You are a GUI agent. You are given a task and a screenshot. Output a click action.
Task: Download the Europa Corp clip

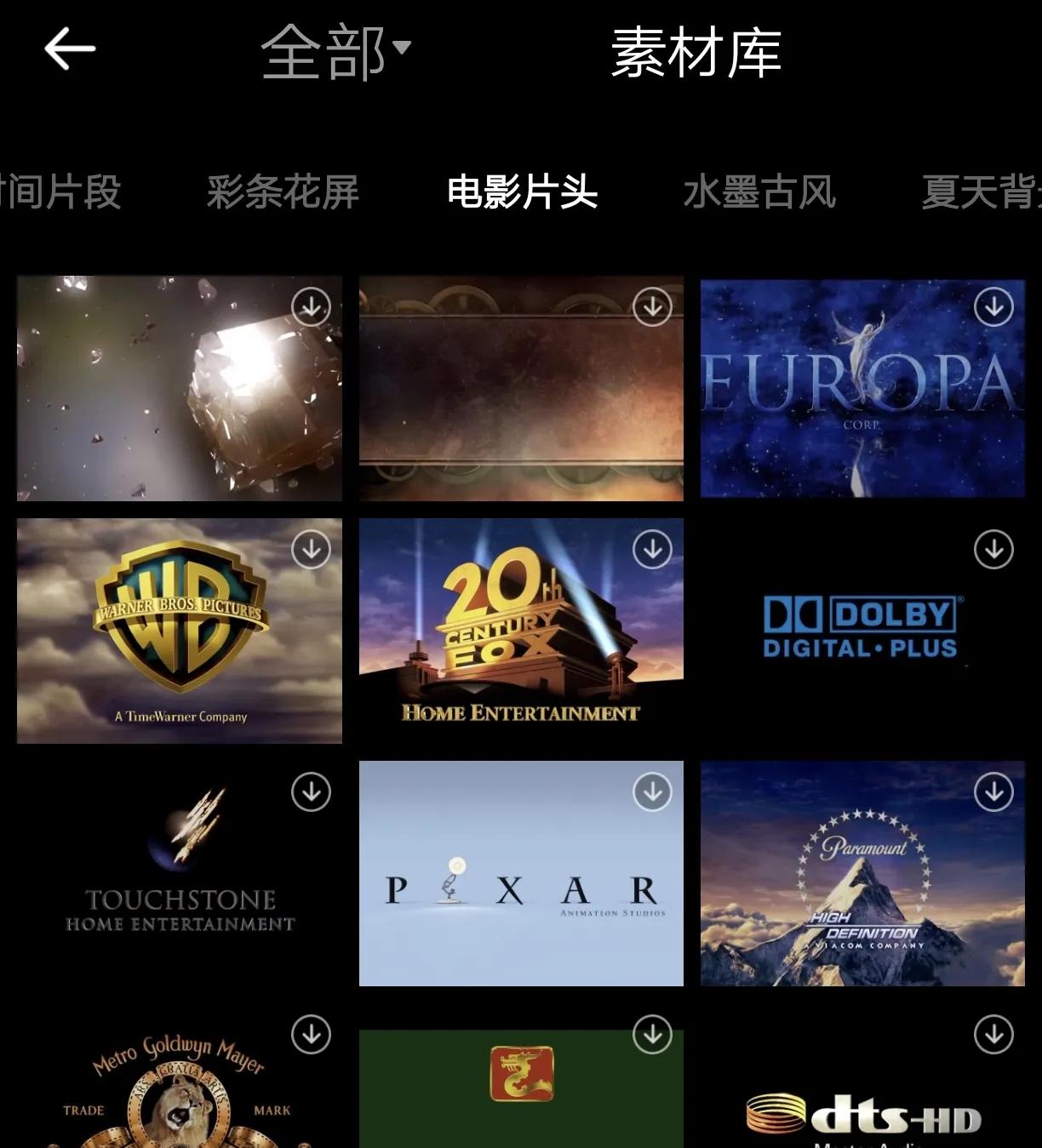tap(993, 307)
